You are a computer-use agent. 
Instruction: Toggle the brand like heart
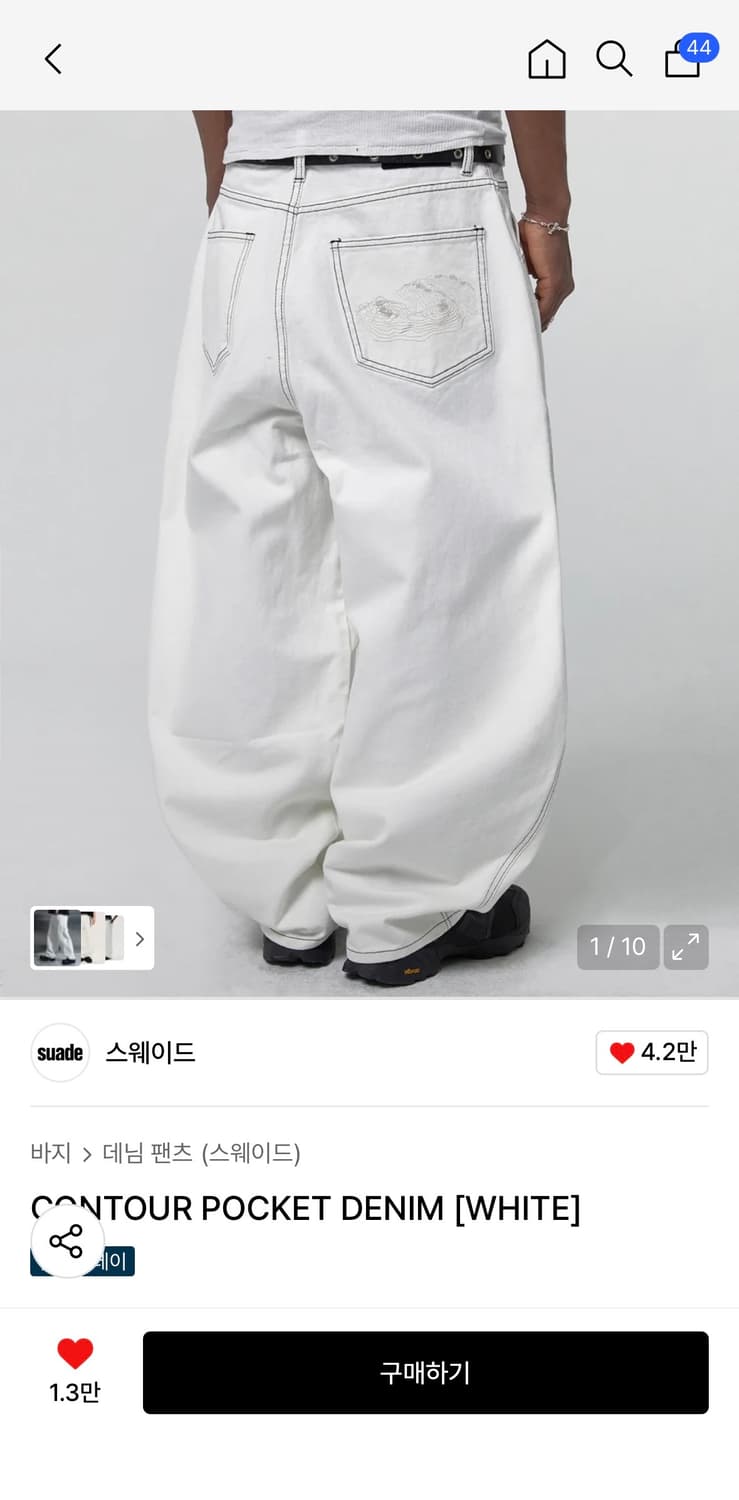pyautogui.click(x=650, y=1052)
